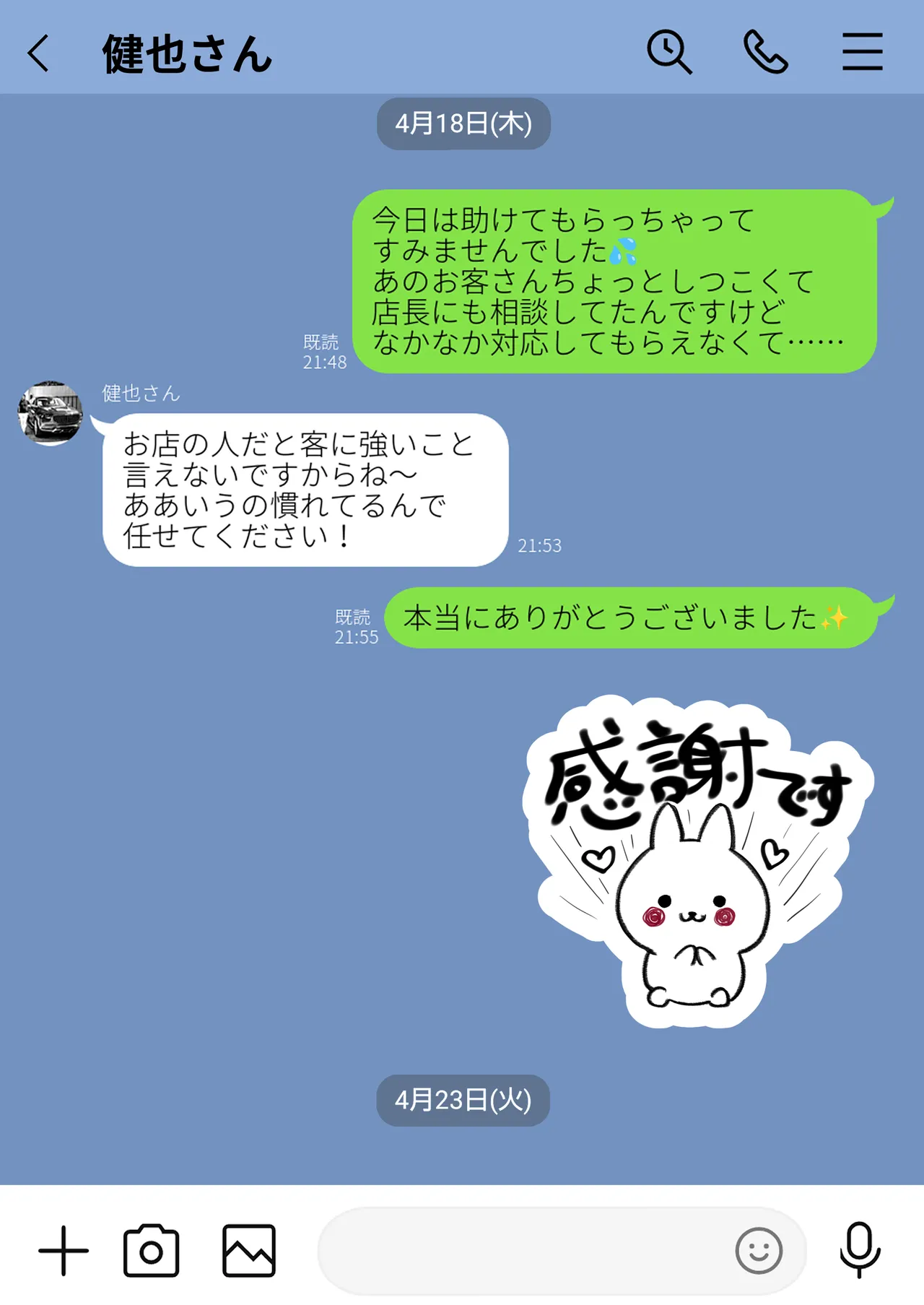Open the camera to take a photo
Screen dimensions: 924x1305
[x=152, y=1249]
